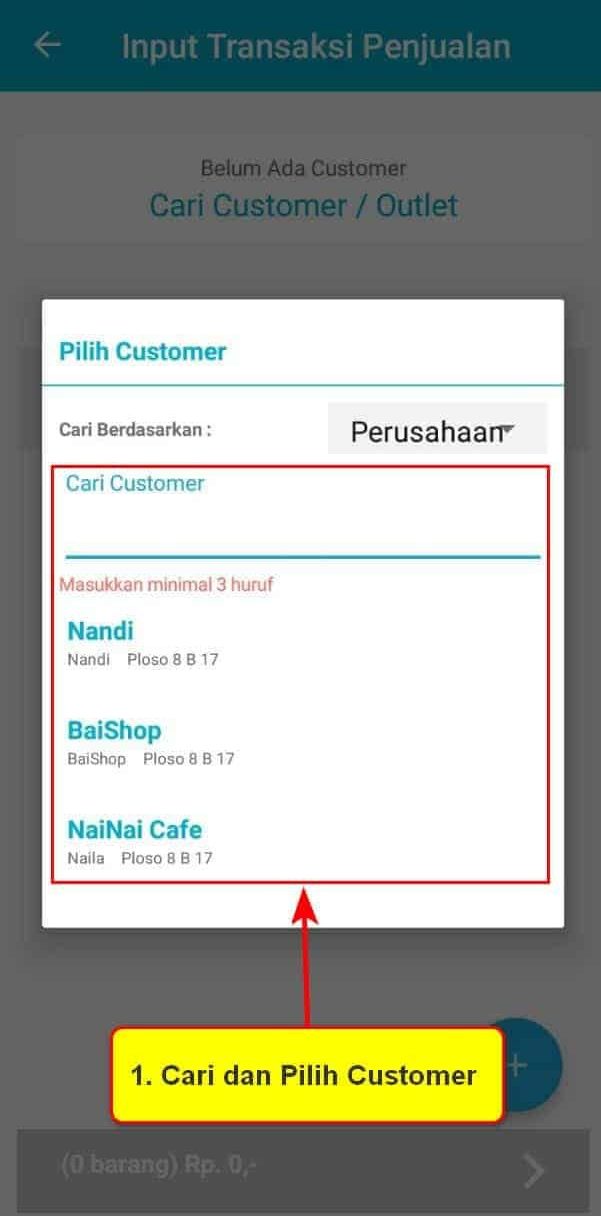Select customer Nandi

pos(300,643)
